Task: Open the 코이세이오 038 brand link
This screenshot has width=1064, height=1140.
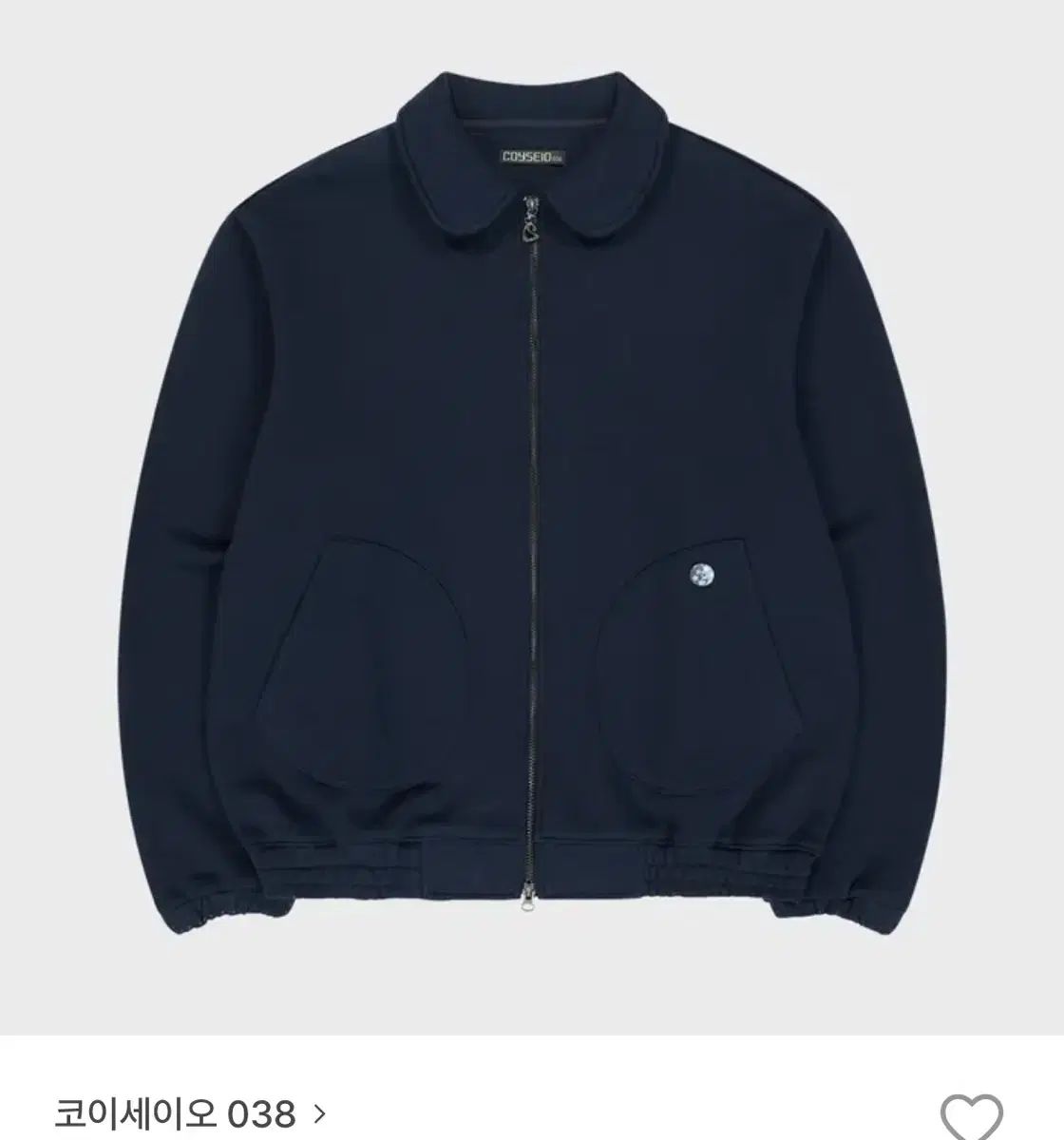Action: coord(189,1111)
